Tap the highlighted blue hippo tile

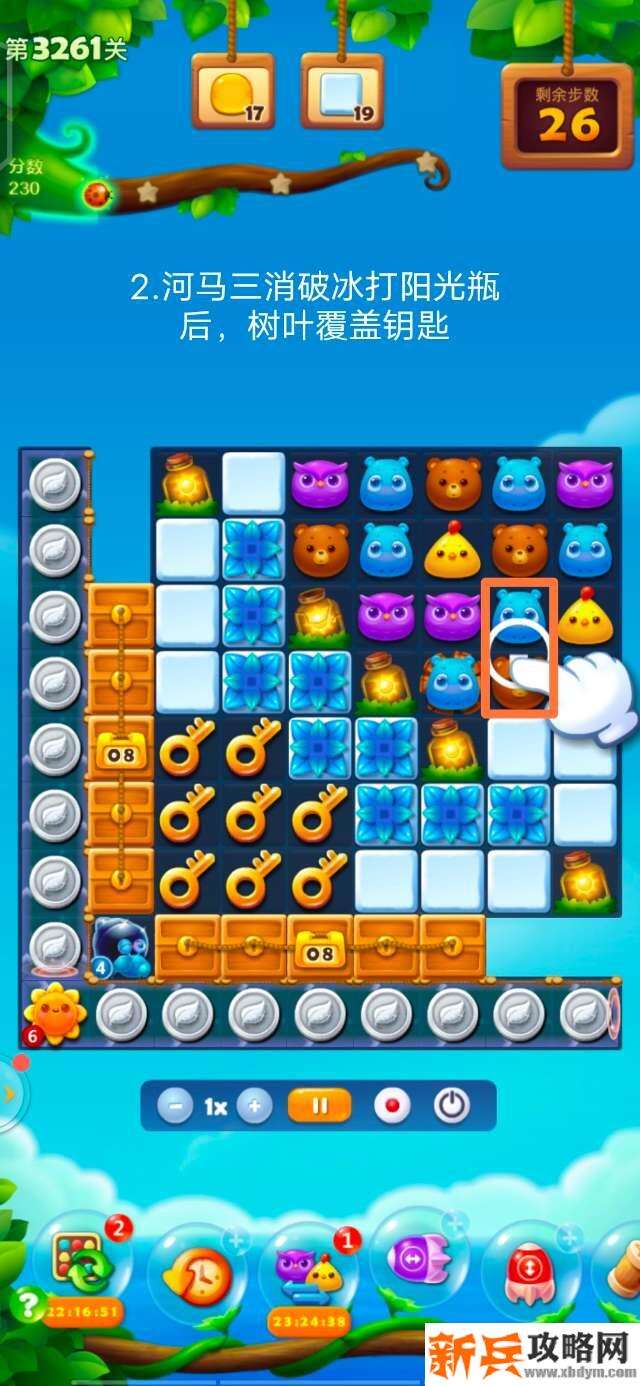tap(518, 613)
